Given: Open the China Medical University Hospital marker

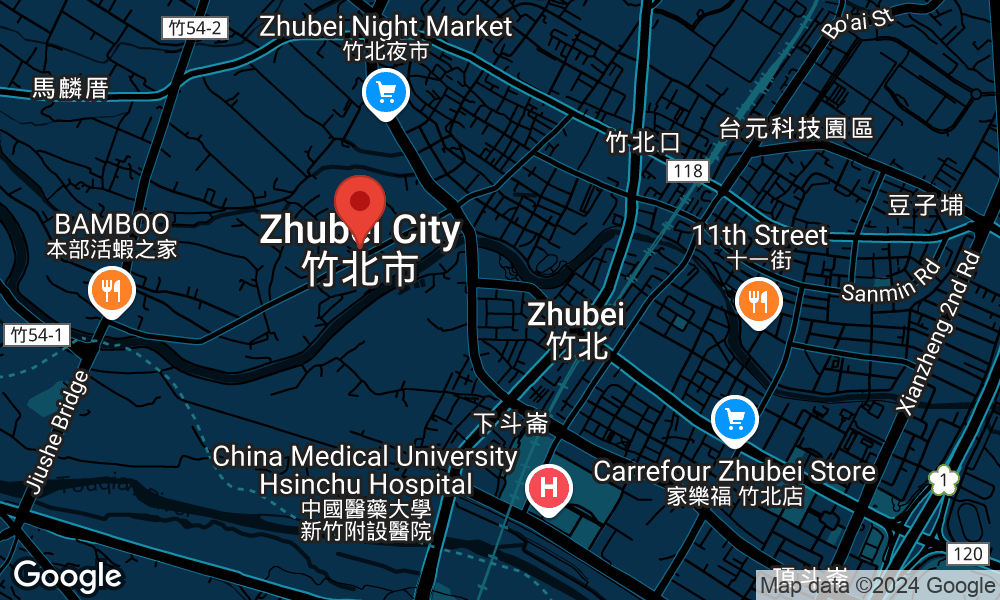Looking at the screenshot, I should click(548, 488).
